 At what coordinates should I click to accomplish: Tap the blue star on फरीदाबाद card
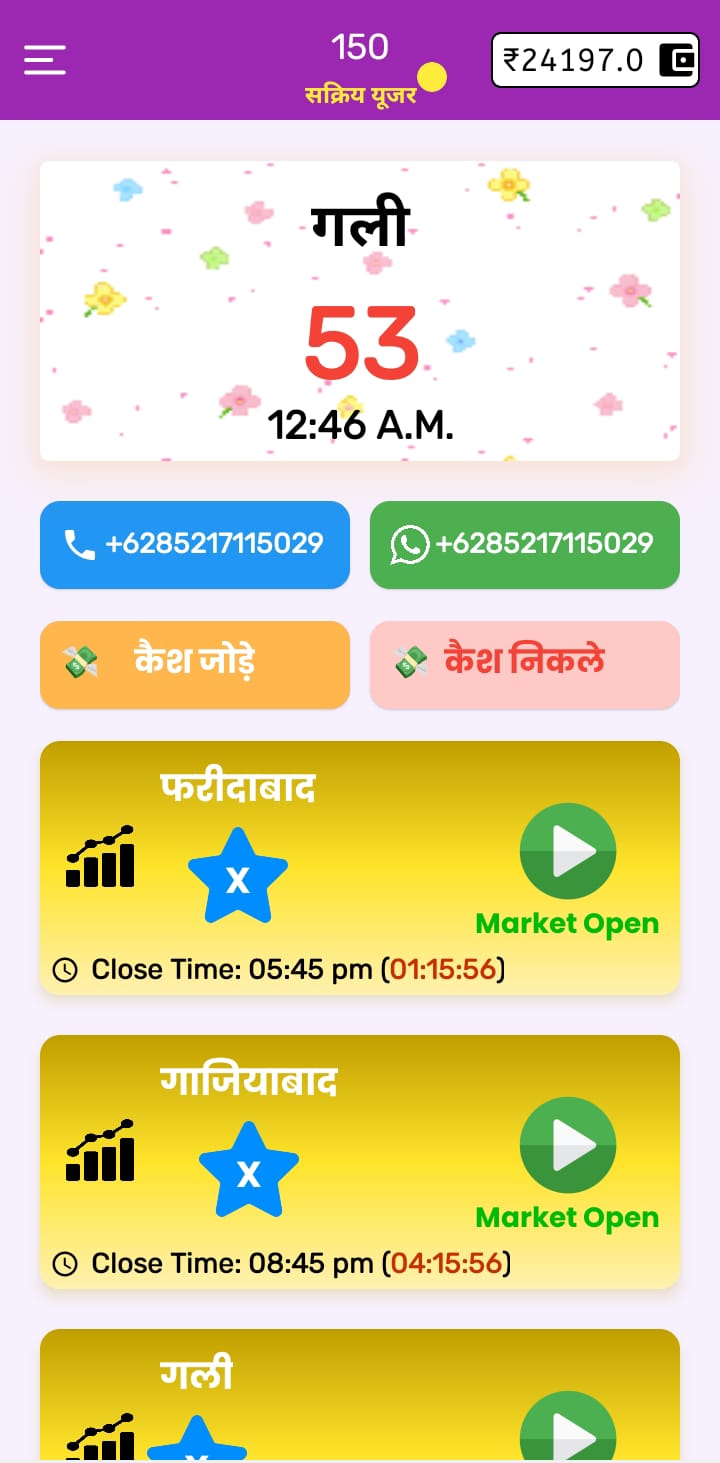pos(238,877)
